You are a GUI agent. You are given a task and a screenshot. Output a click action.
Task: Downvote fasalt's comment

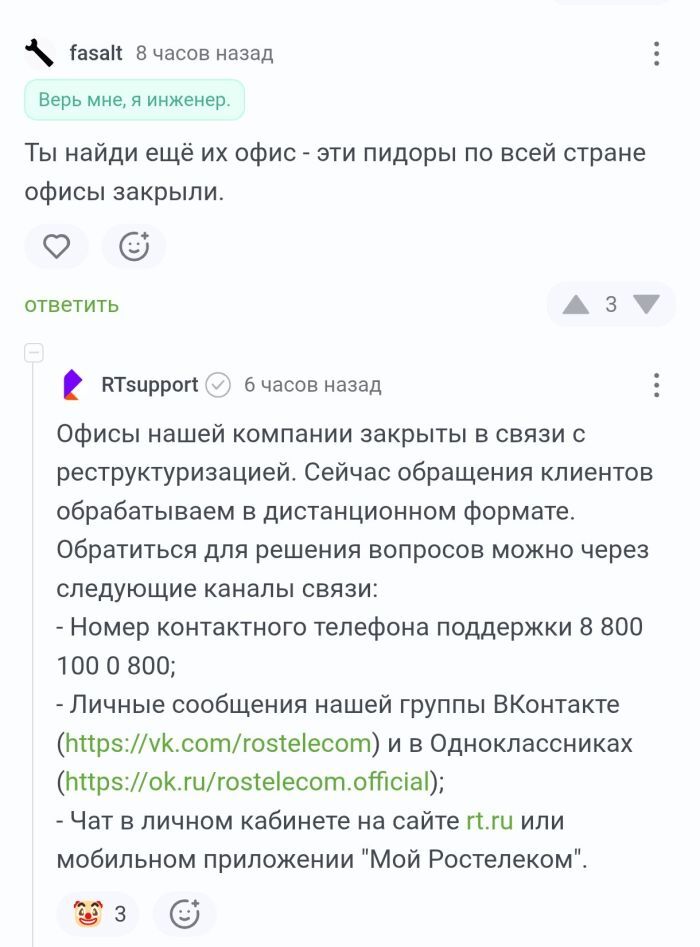[647, 304]
